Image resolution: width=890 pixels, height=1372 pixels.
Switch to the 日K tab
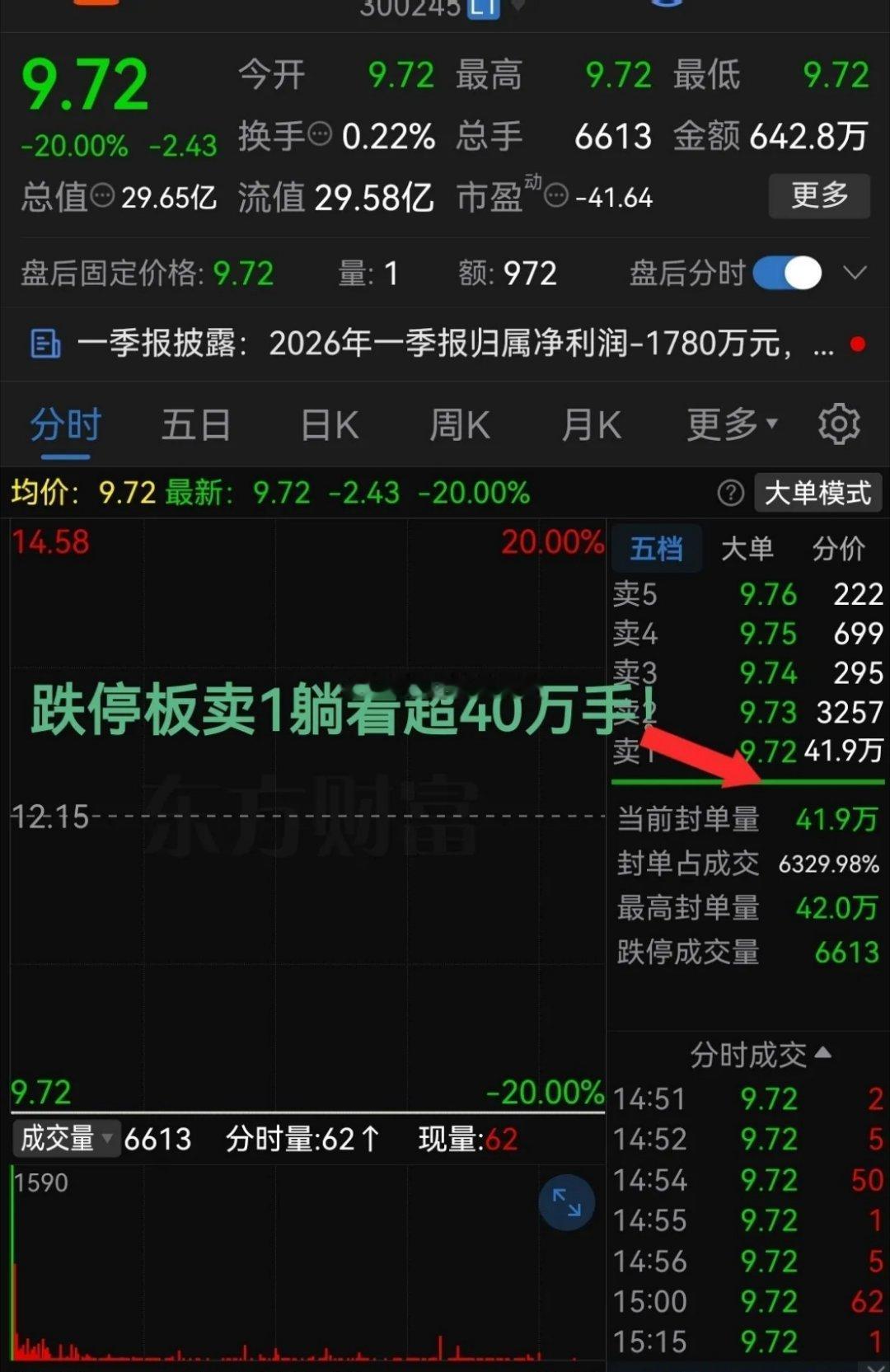pos(327,424)
